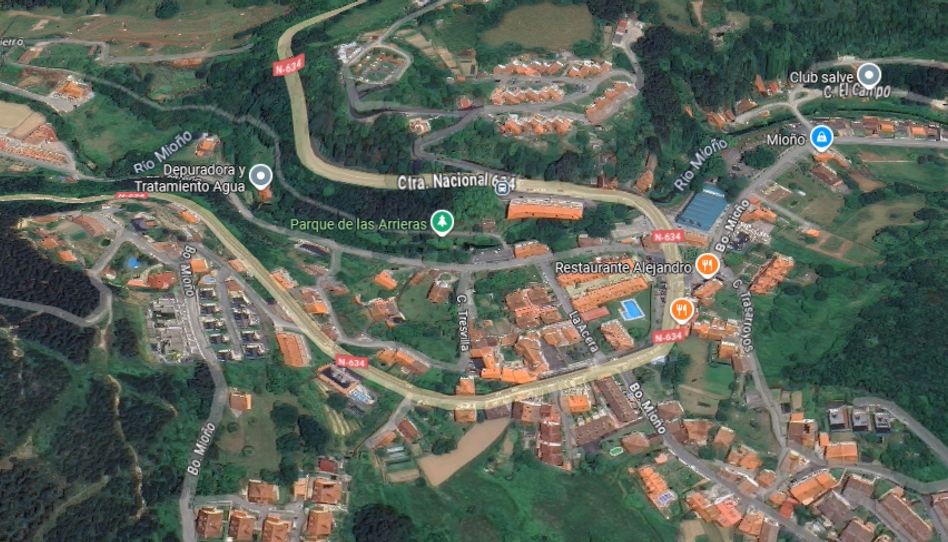Select the Club salve place pin
The height and width of the screenshot is (542, 948).
click(869, 74)
